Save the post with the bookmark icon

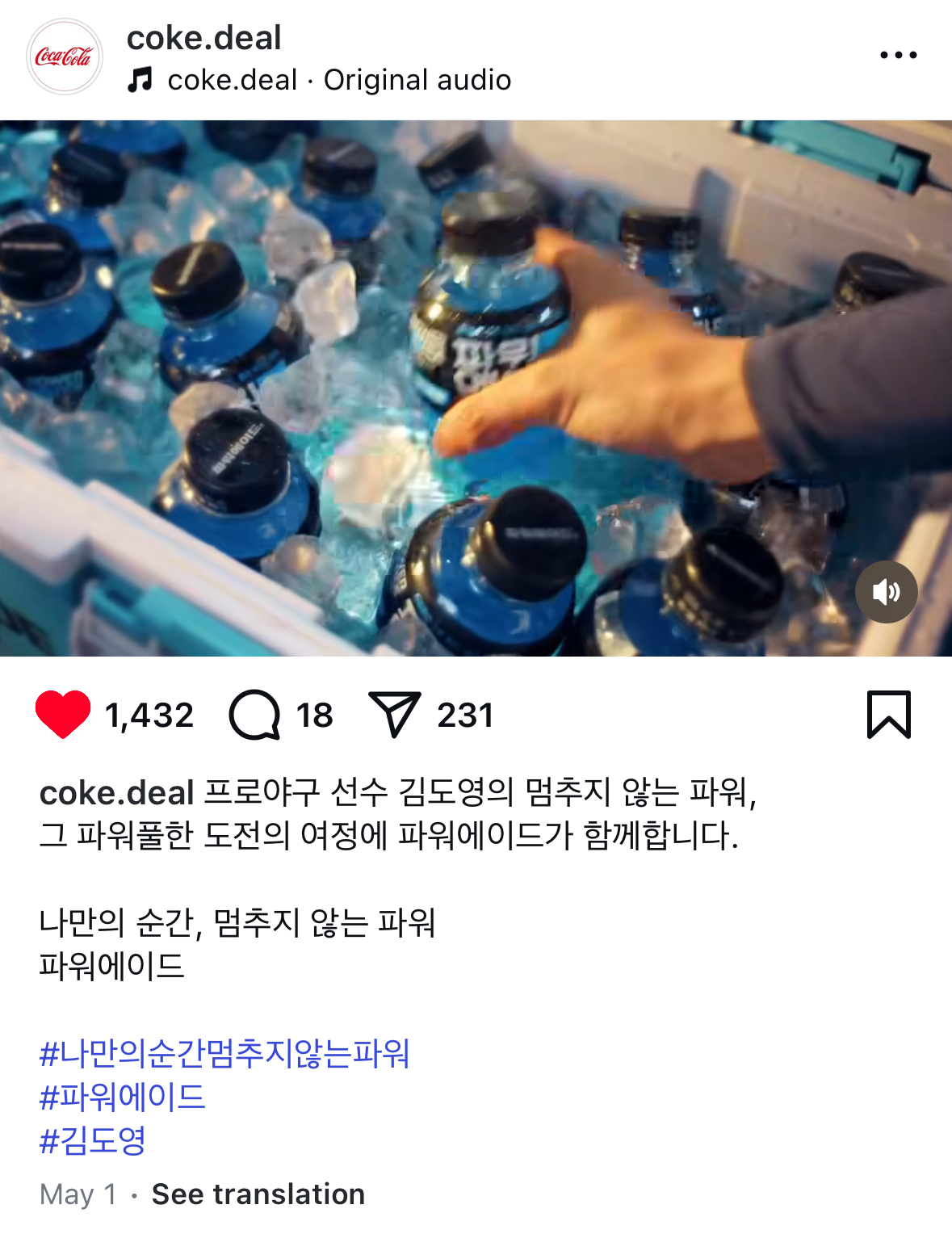888,715
